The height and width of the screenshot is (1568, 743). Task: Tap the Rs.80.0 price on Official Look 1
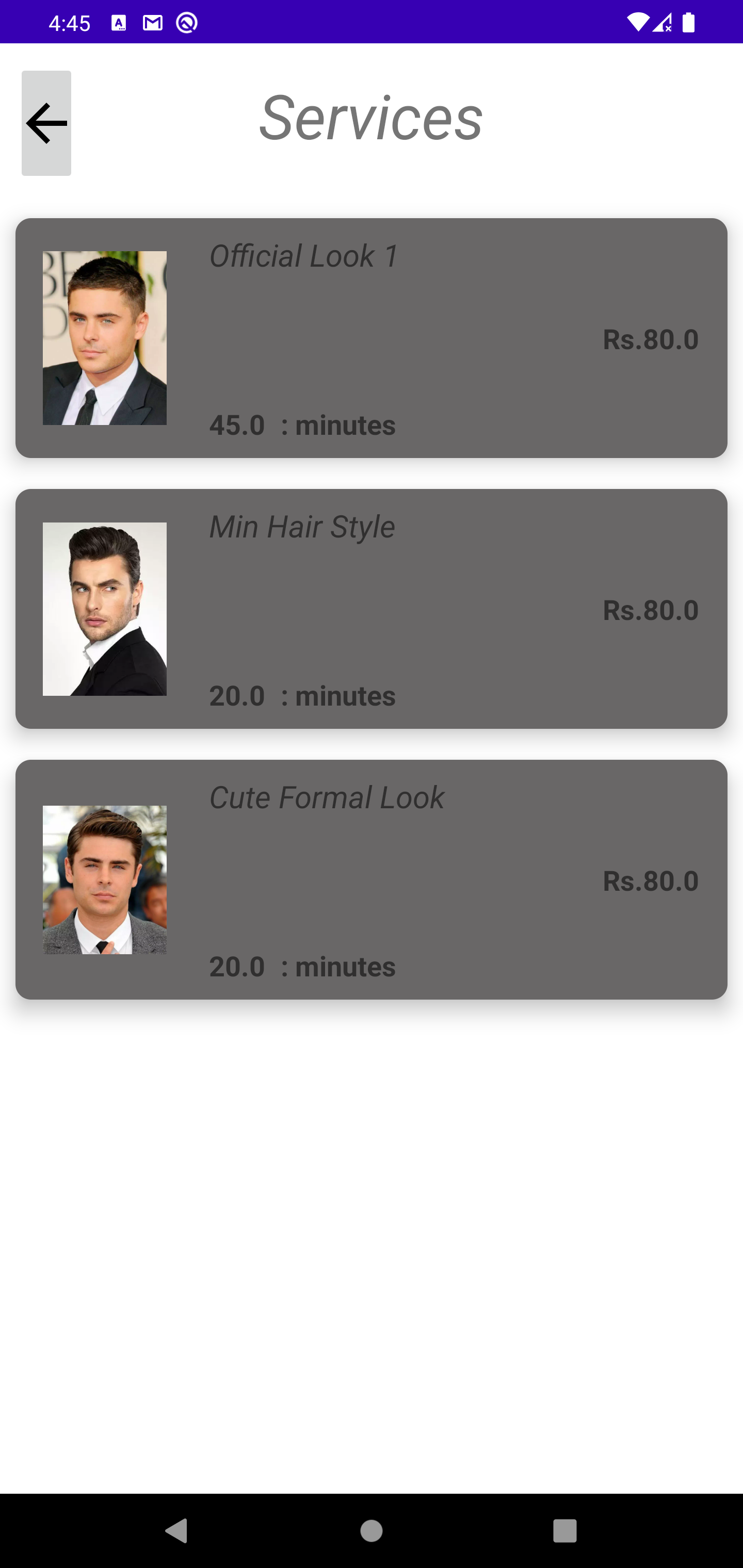(650, 340)
